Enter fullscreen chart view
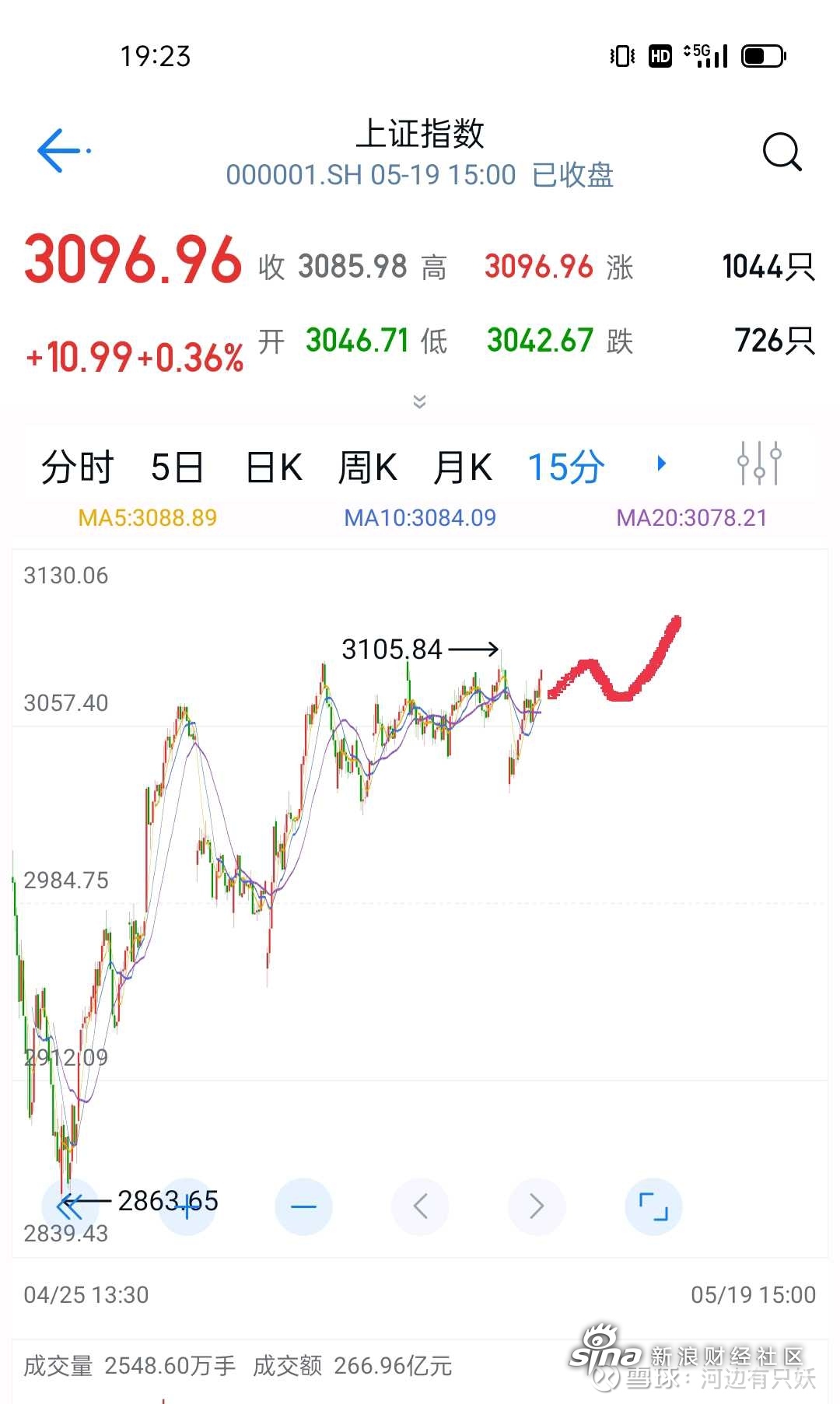Screen dimensions: 840x1404 [x=653, y=1206]
